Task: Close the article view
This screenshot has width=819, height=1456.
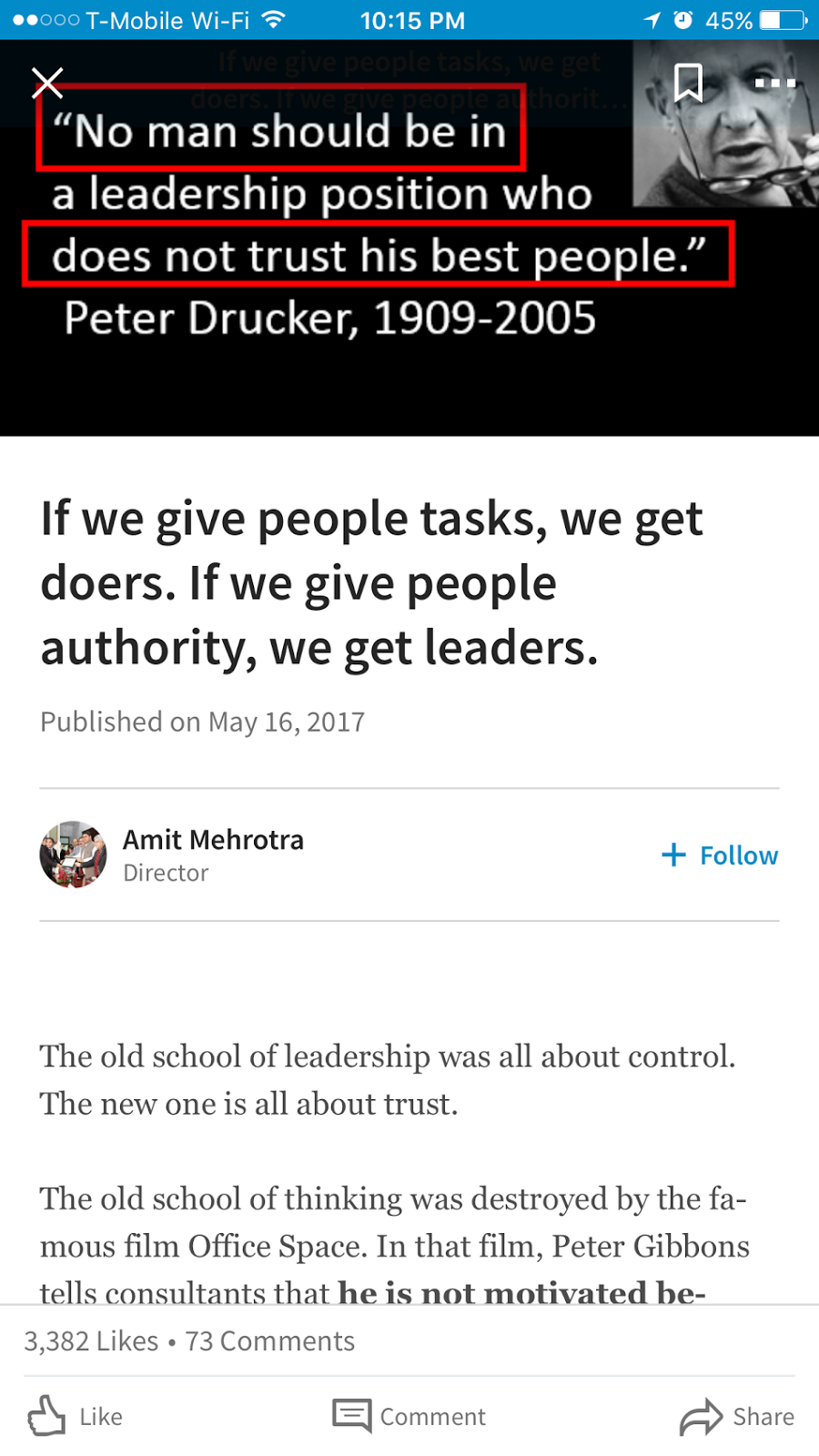Action: pos(47,83)
